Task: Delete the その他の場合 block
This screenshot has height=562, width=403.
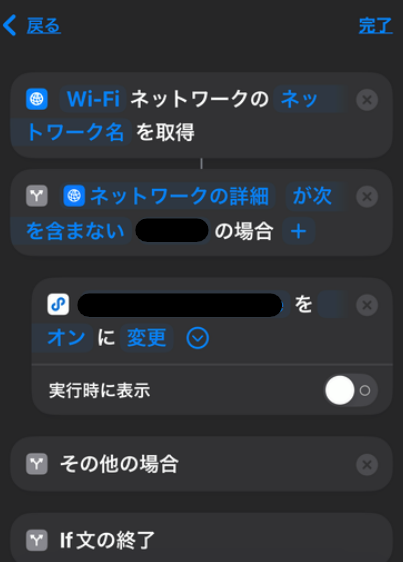Action: [x=367, y=465]
